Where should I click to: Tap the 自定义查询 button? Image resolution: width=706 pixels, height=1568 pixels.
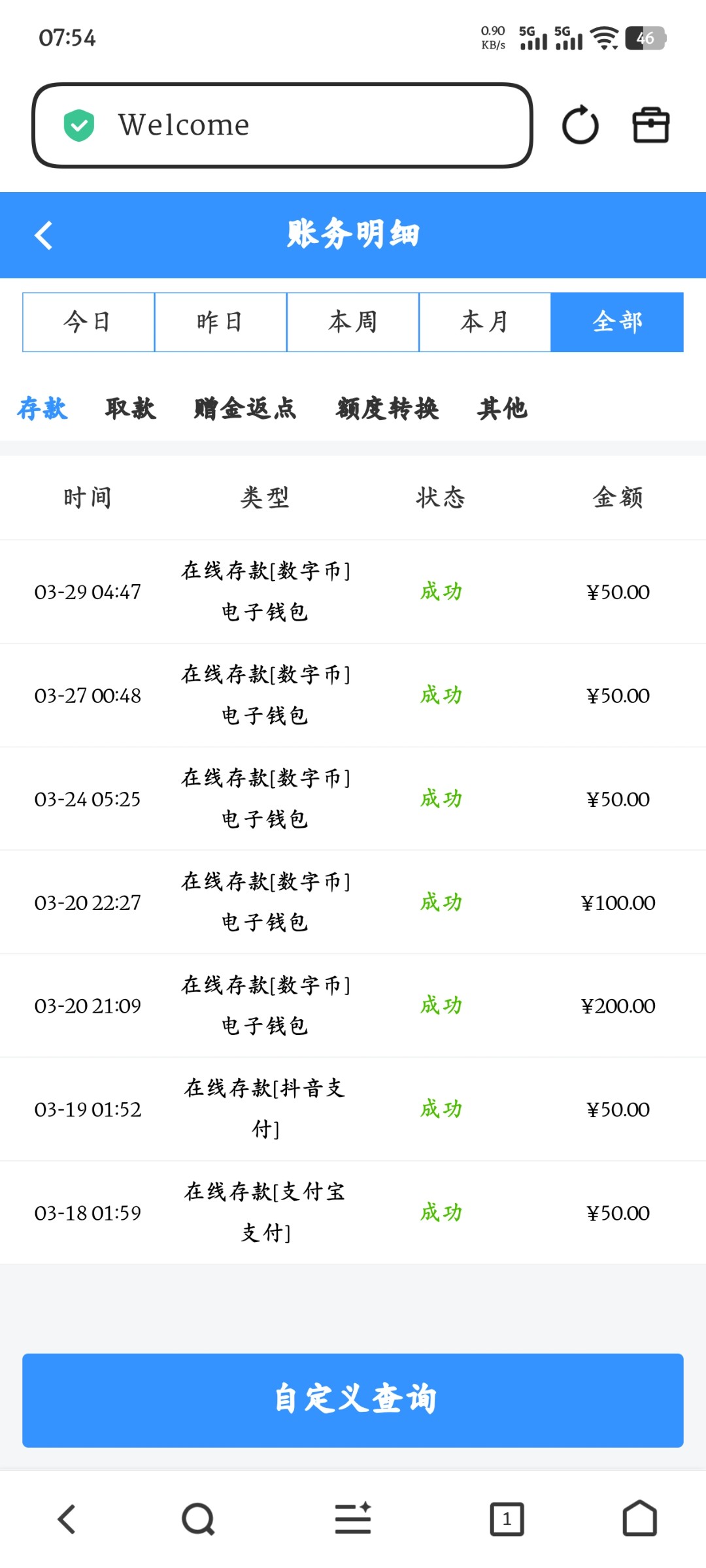[x=353, y=1400]
